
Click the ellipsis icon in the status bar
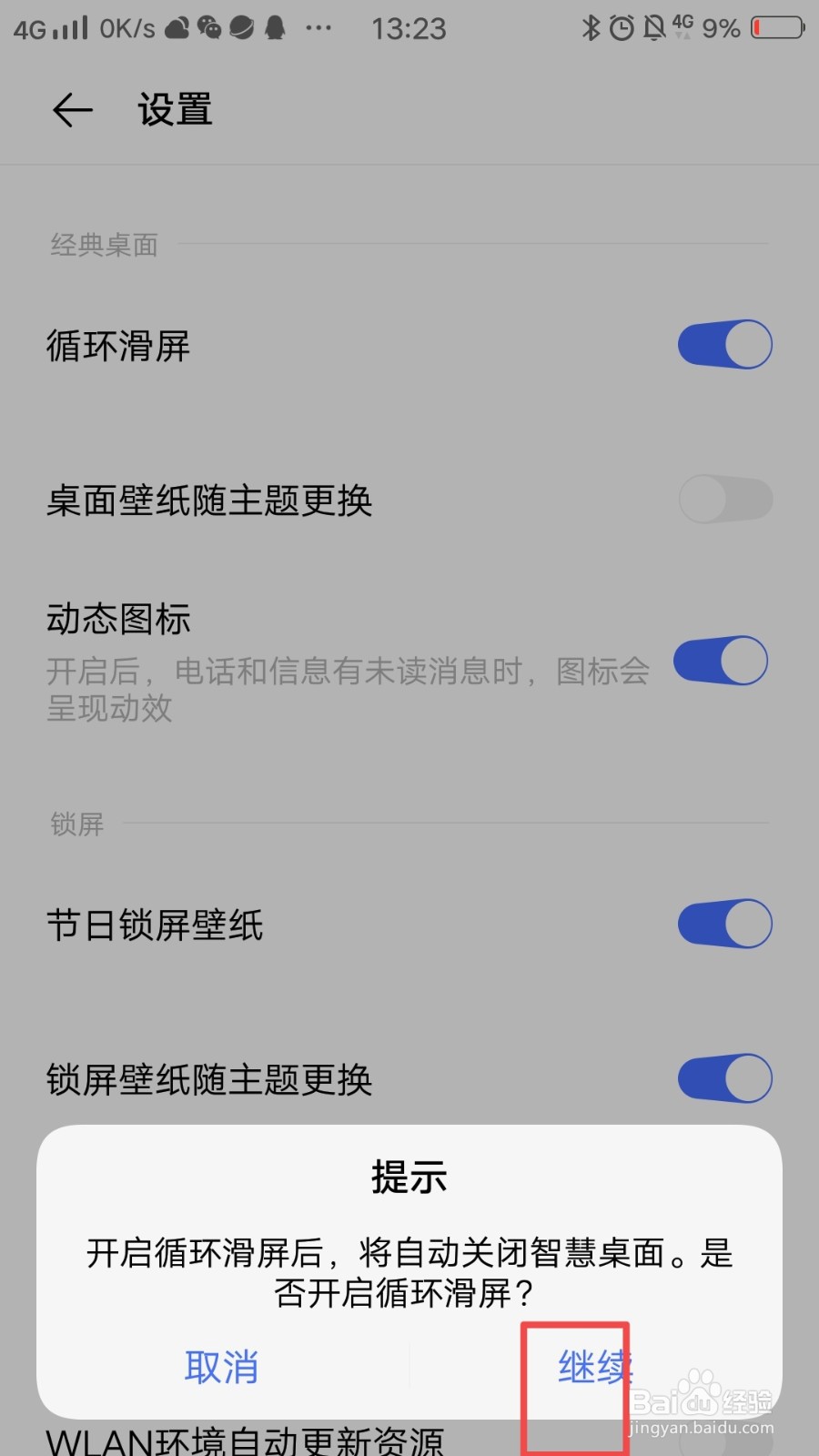pyautogui.click(x=318, y=27)
